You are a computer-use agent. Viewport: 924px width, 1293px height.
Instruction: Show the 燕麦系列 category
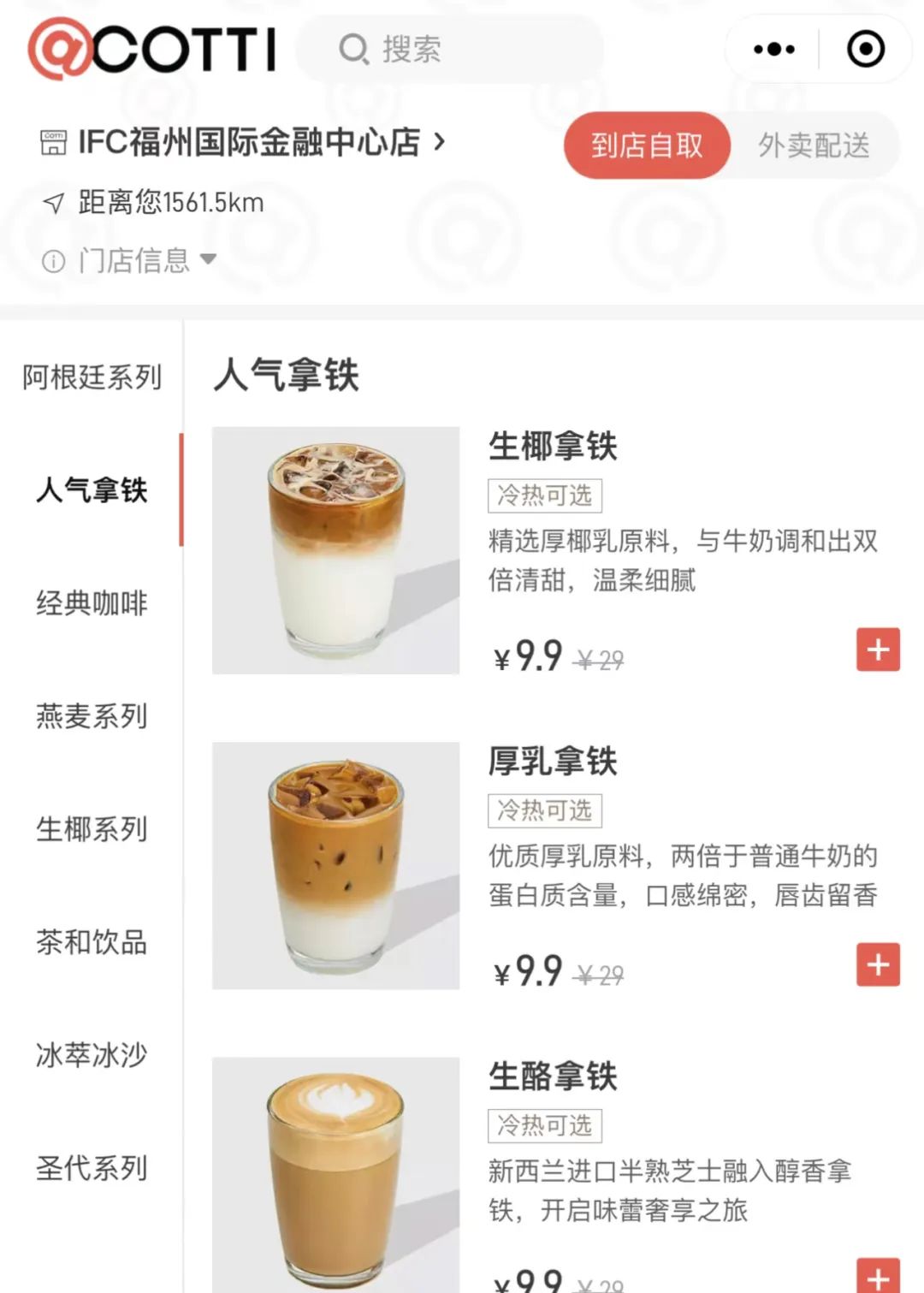tap(92, 716)
